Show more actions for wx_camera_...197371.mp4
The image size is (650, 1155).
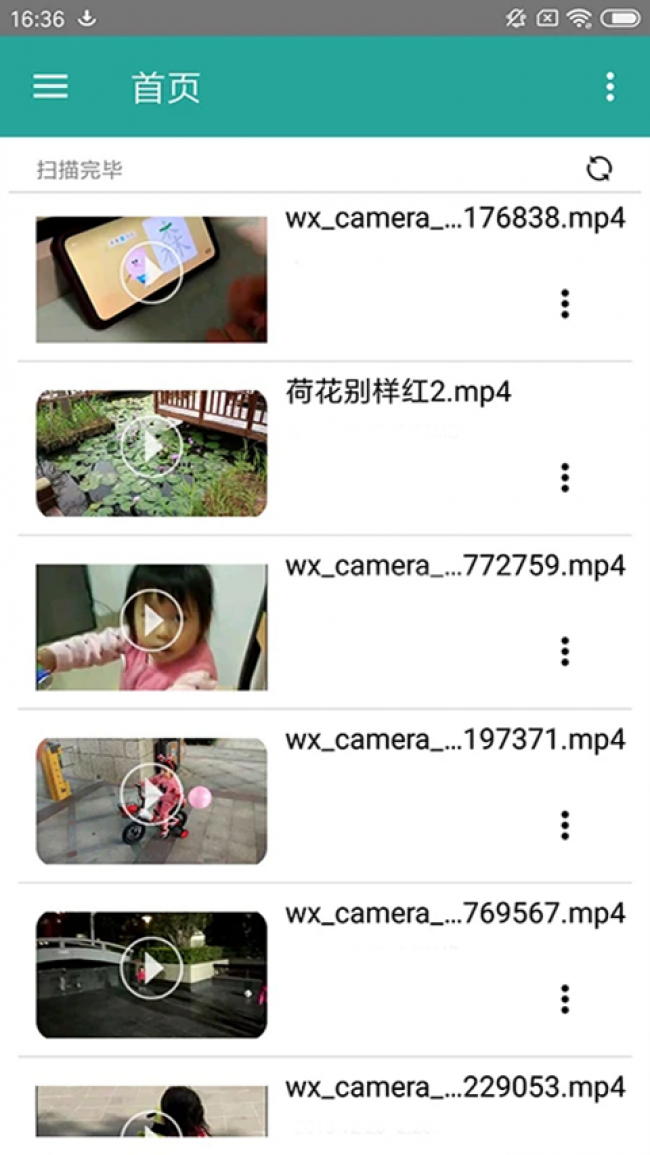click(x=565, y=825)
